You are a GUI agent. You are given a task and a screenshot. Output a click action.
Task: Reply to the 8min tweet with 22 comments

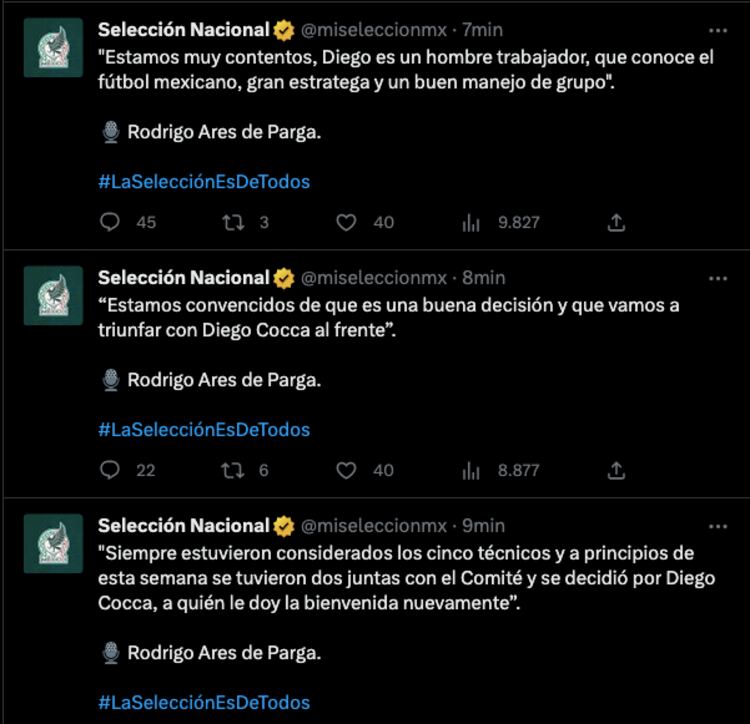(111, 469)
